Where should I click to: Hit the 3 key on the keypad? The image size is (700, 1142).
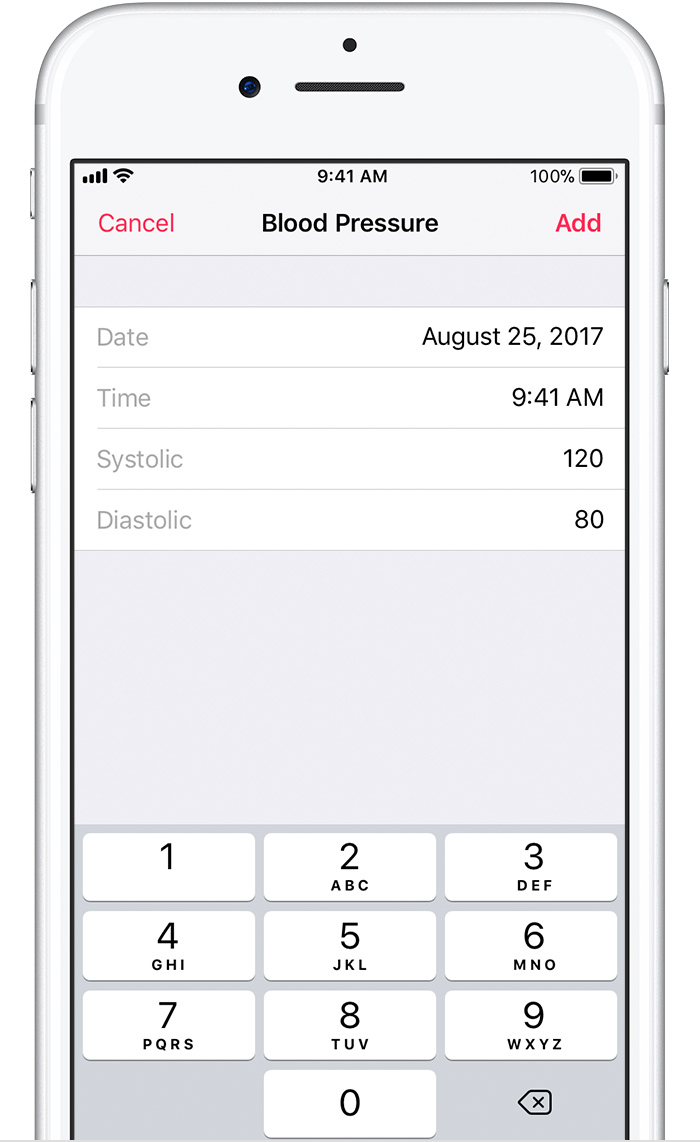coord(531,867)
